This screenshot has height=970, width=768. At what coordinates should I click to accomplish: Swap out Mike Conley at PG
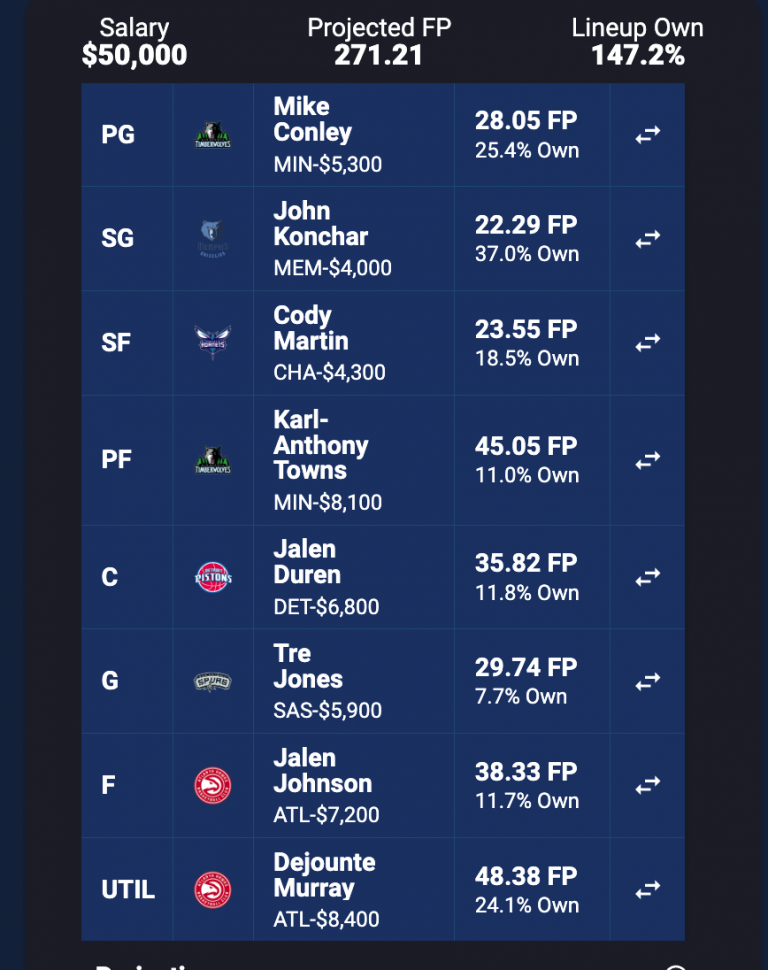(648, 135)
